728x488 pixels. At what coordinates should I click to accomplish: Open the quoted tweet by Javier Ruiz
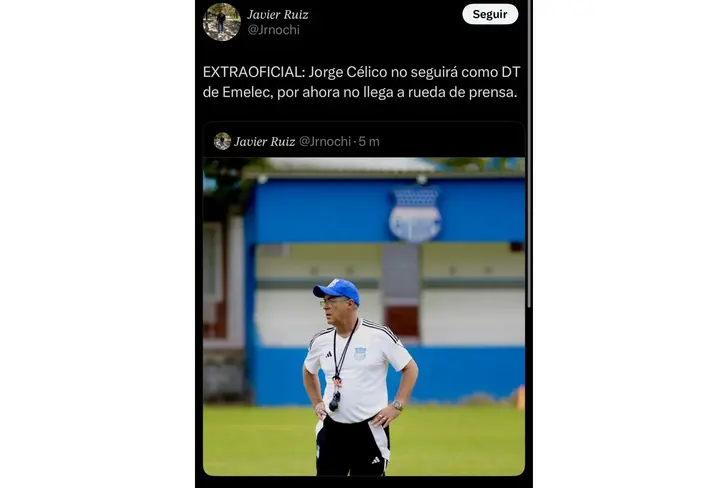(363, 141)
